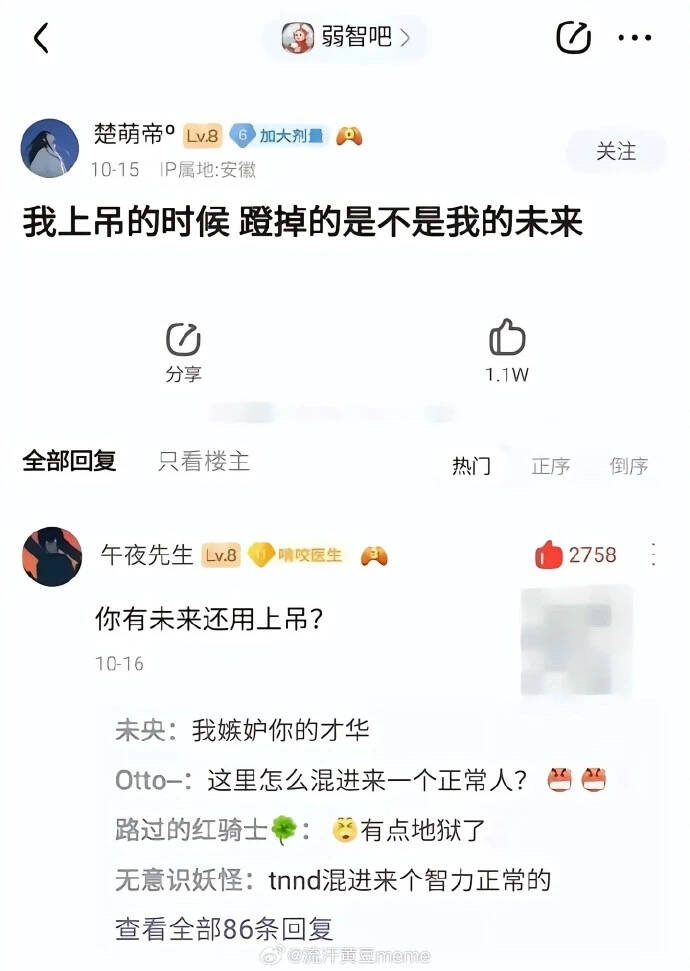Switch to the 全部回复 tab

click(x=70, y=461)
